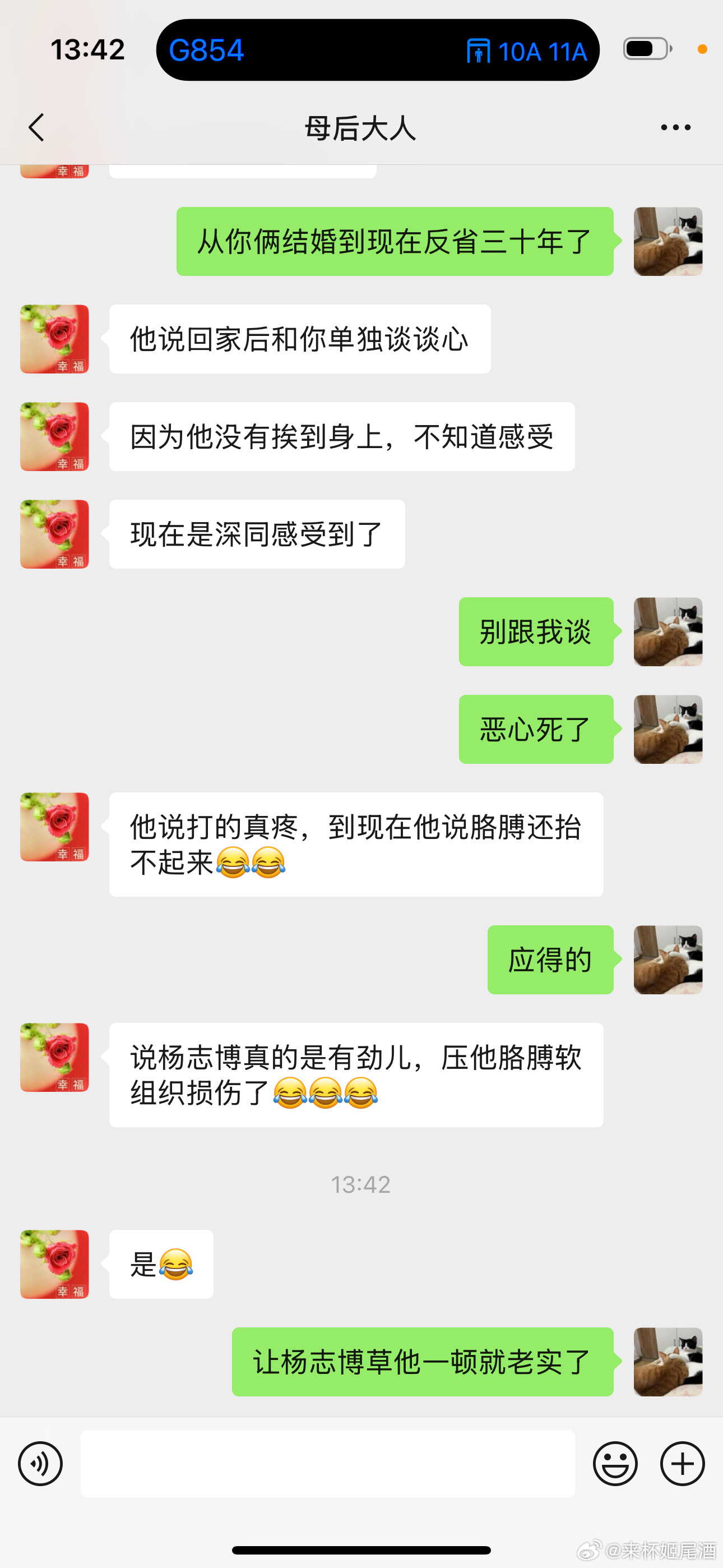The image size is (723, 1568).
Task: Open chat info via three-dot menu
Action: (x=675, y=128)
